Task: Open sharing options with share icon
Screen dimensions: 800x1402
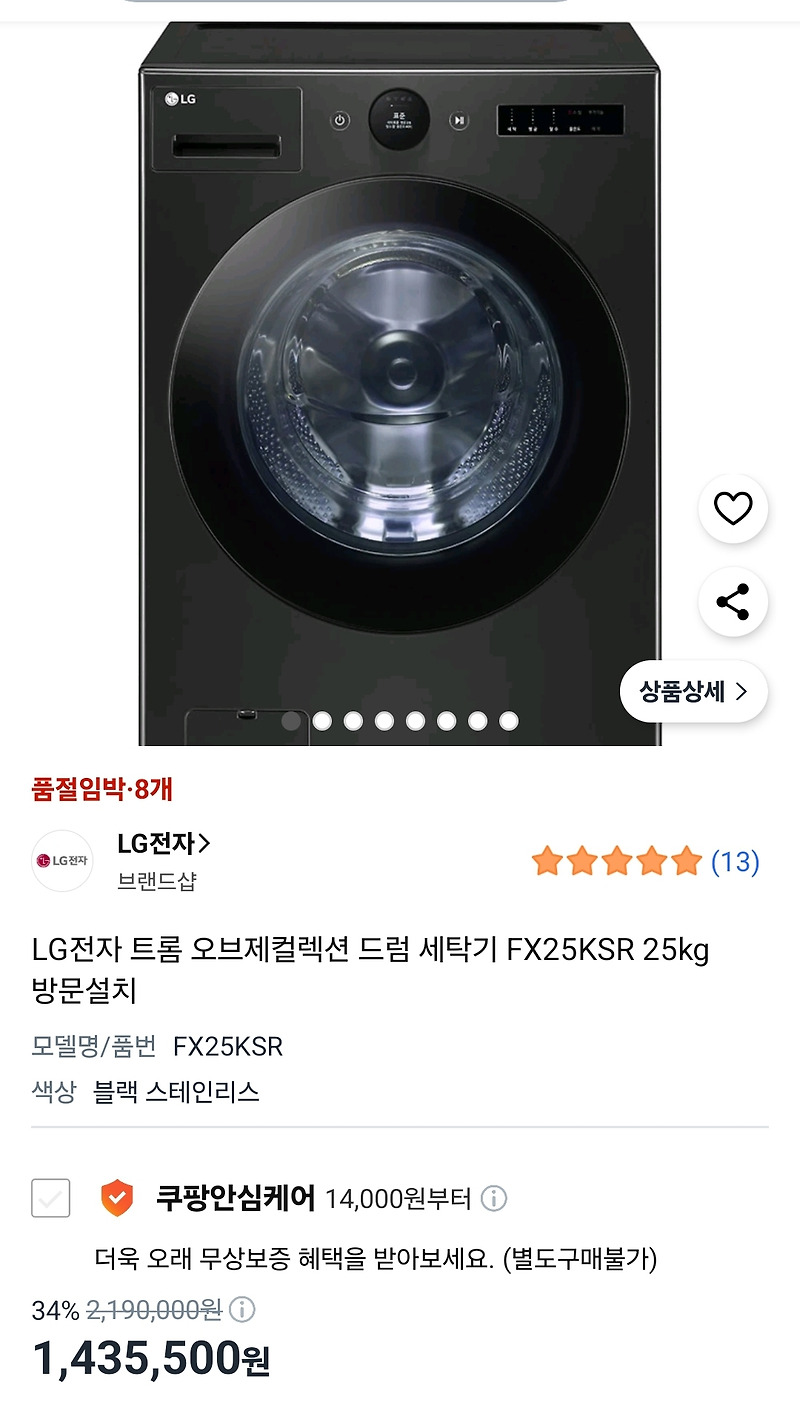Action: coord(733,601)
